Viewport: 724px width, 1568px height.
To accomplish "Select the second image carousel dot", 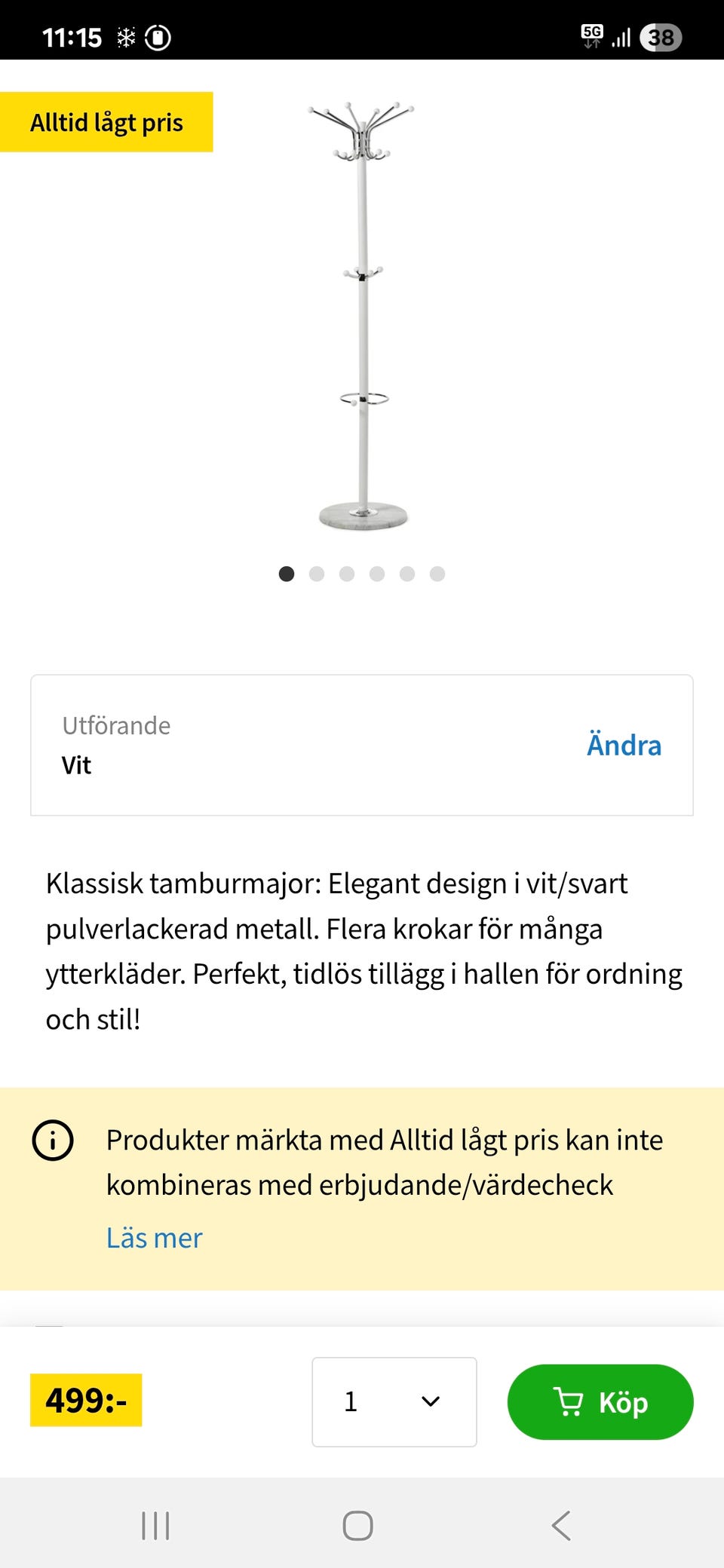I will 318,574.
